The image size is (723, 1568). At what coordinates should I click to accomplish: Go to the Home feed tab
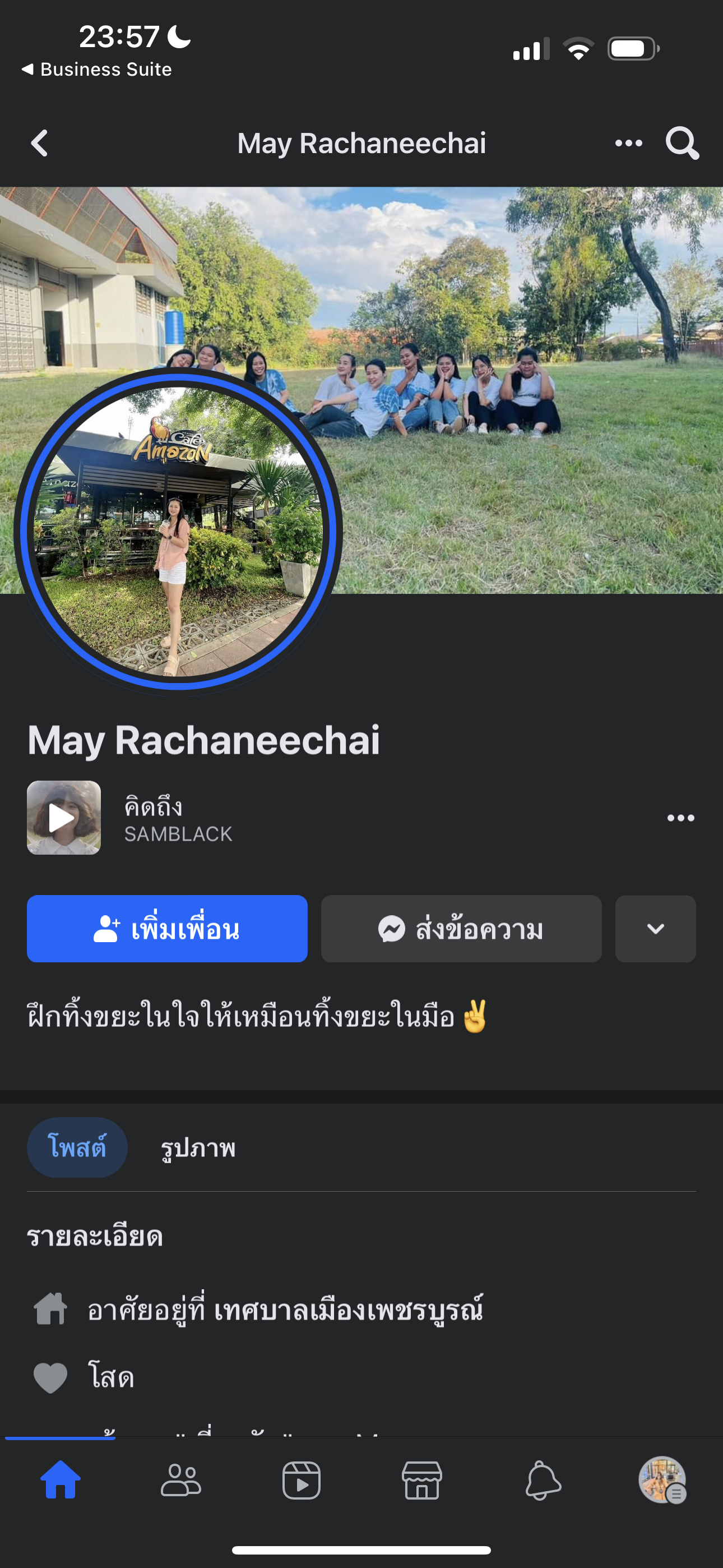61,1480
